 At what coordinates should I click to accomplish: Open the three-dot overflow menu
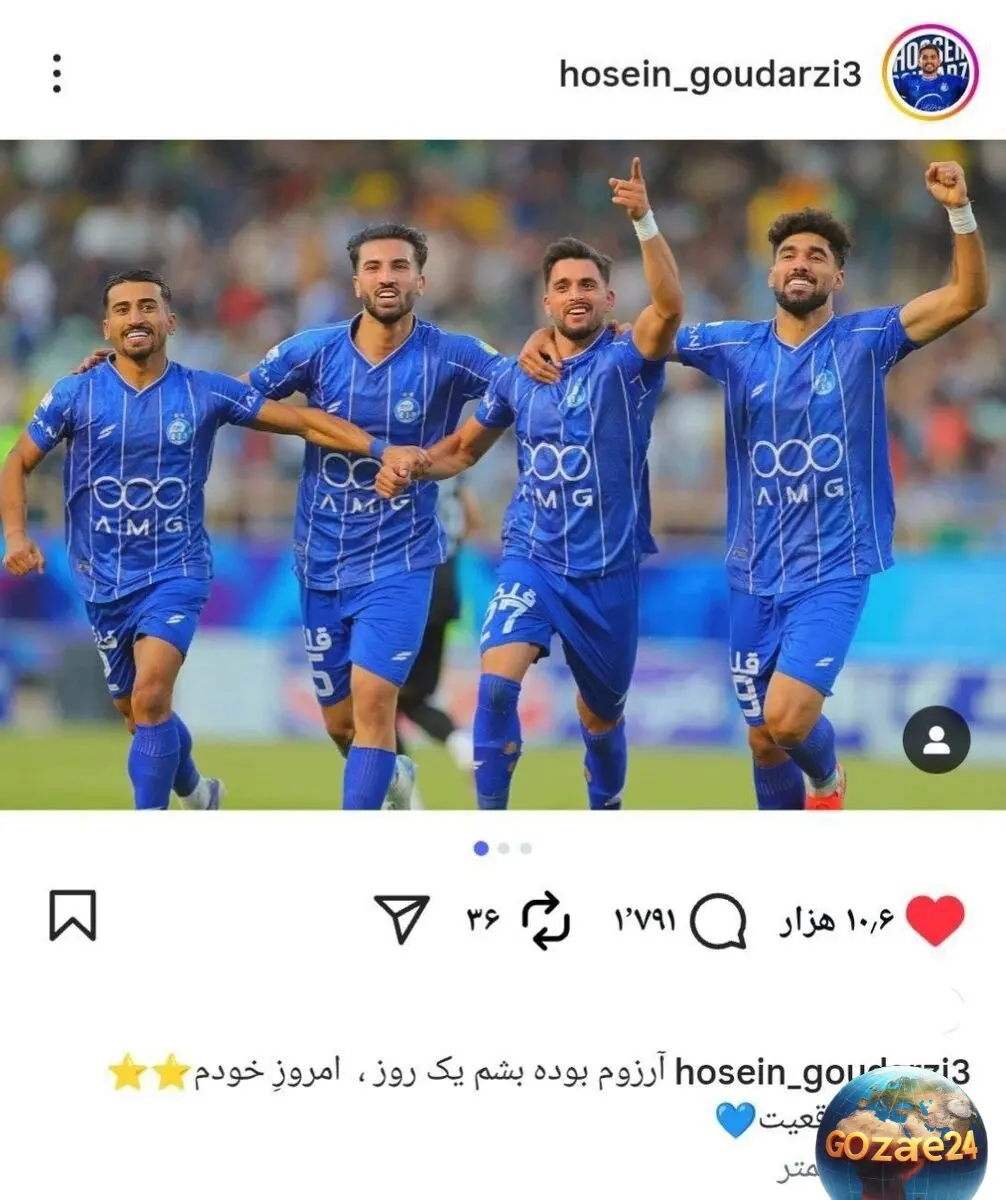pyautogui.click(x=57, y=74)
